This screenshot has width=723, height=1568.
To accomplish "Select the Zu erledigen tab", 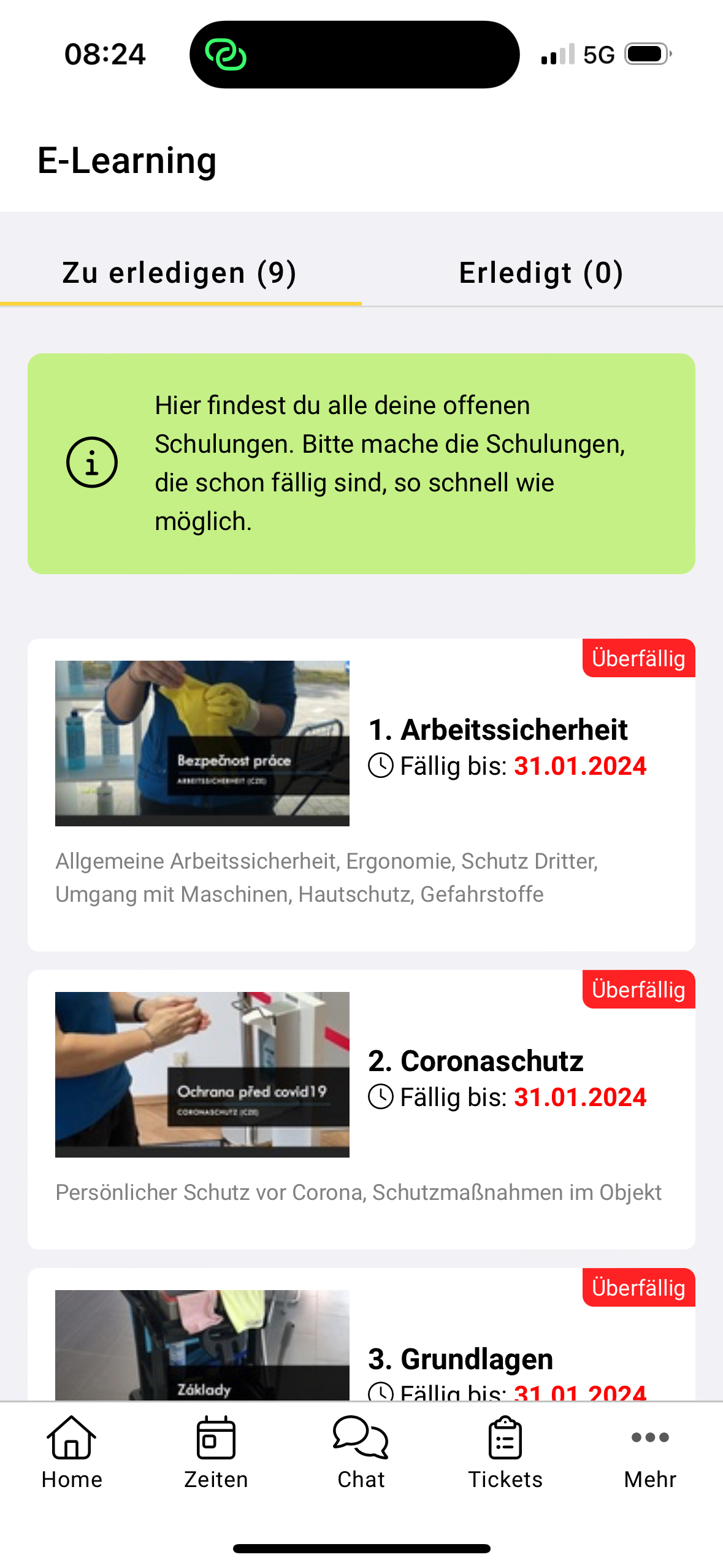I will 180,273.
